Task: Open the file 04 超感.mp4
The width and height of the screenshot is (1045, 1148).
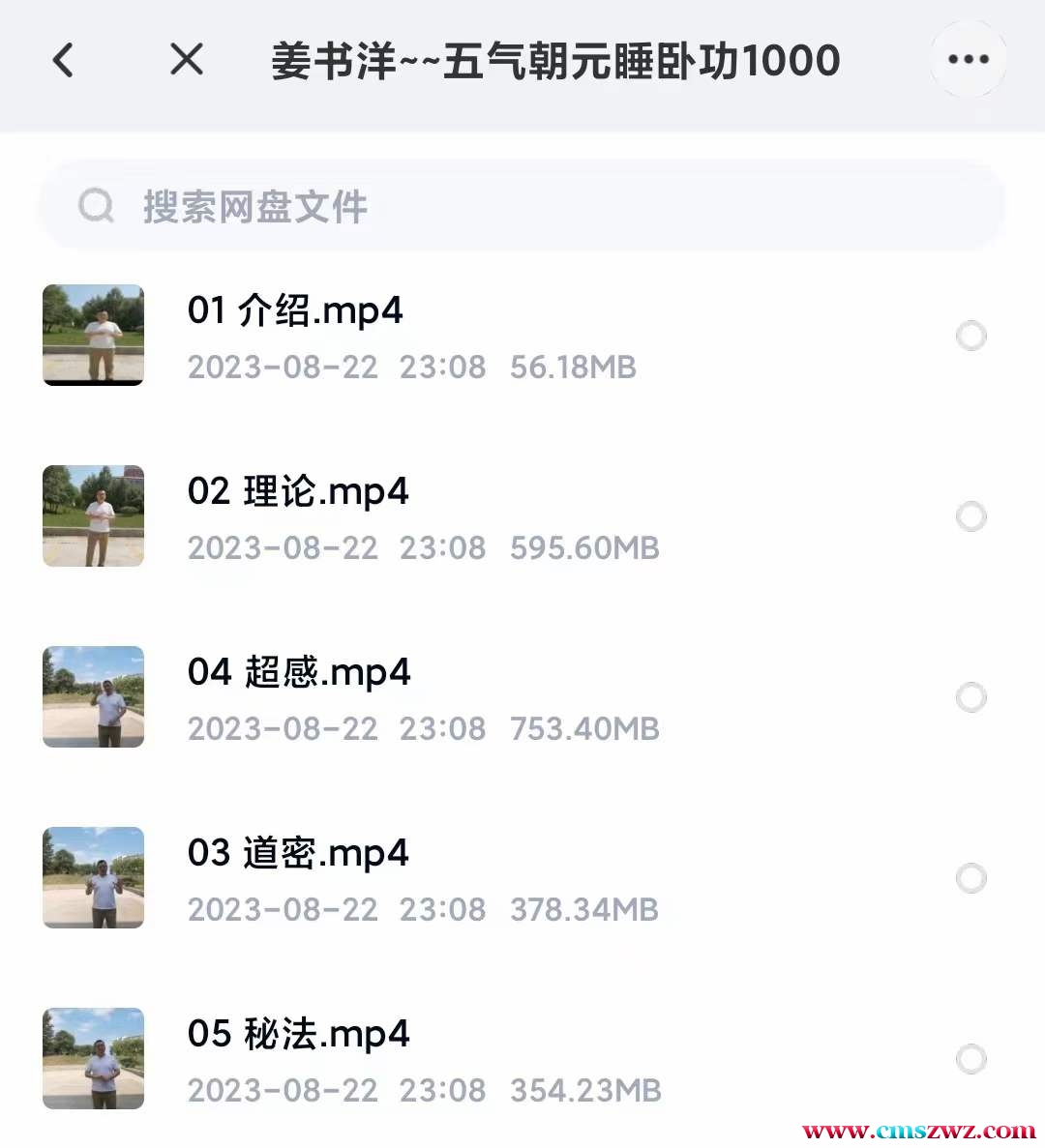Action: (299, 672)
